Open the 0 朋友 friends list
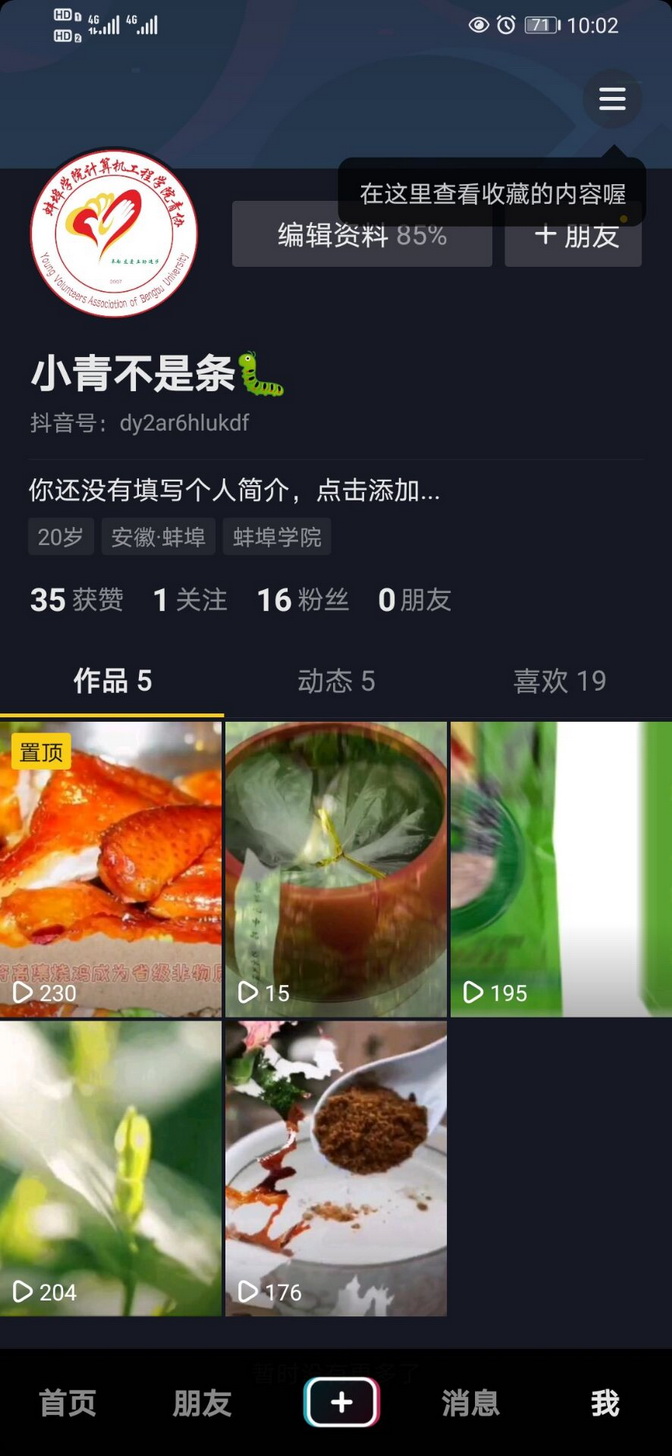The image size is (672, 1456). point(415,600)
